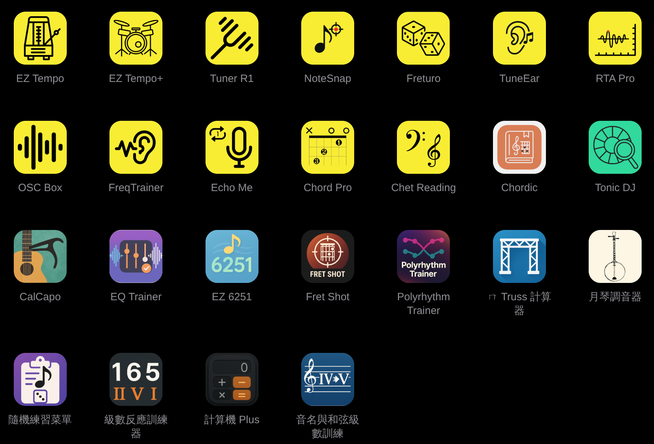Launch Tonic DJ
The height and width of the screenshot is (444, 654).
point(615,147)
